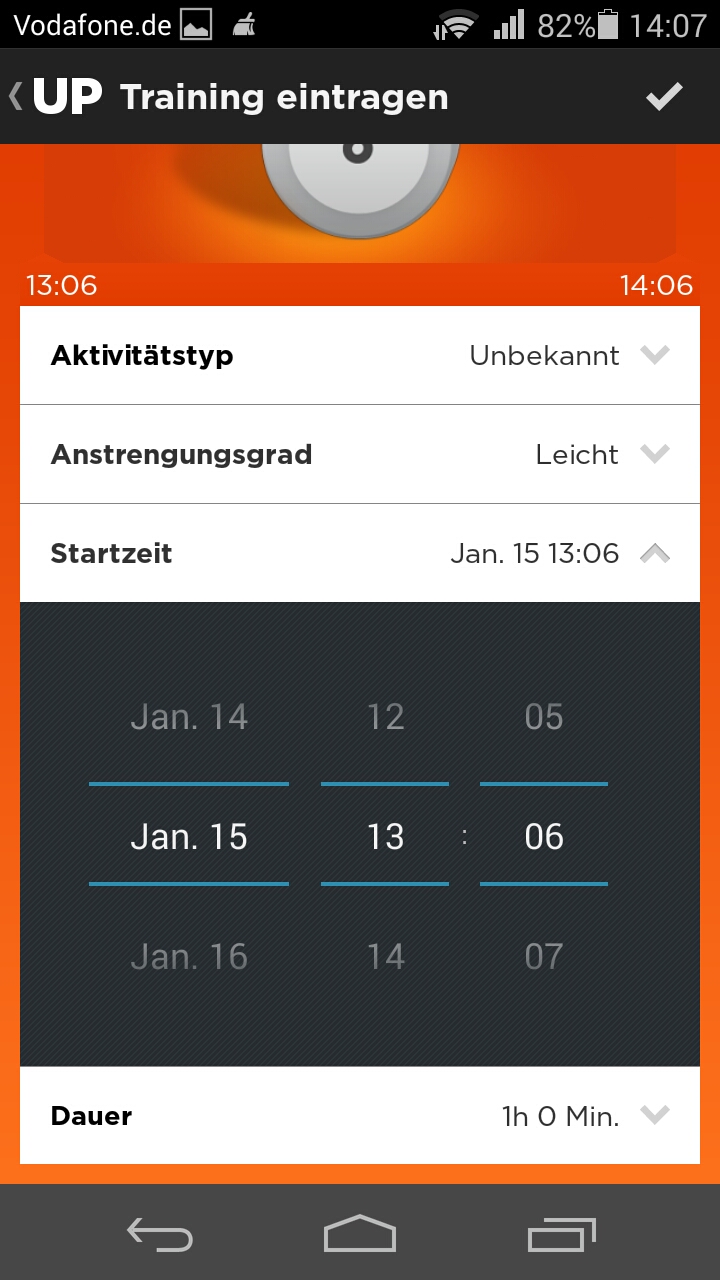Viewport: 720px width, 1280px height.
Task: Choose minute 07 in the picker
Action: pos(544,957)
